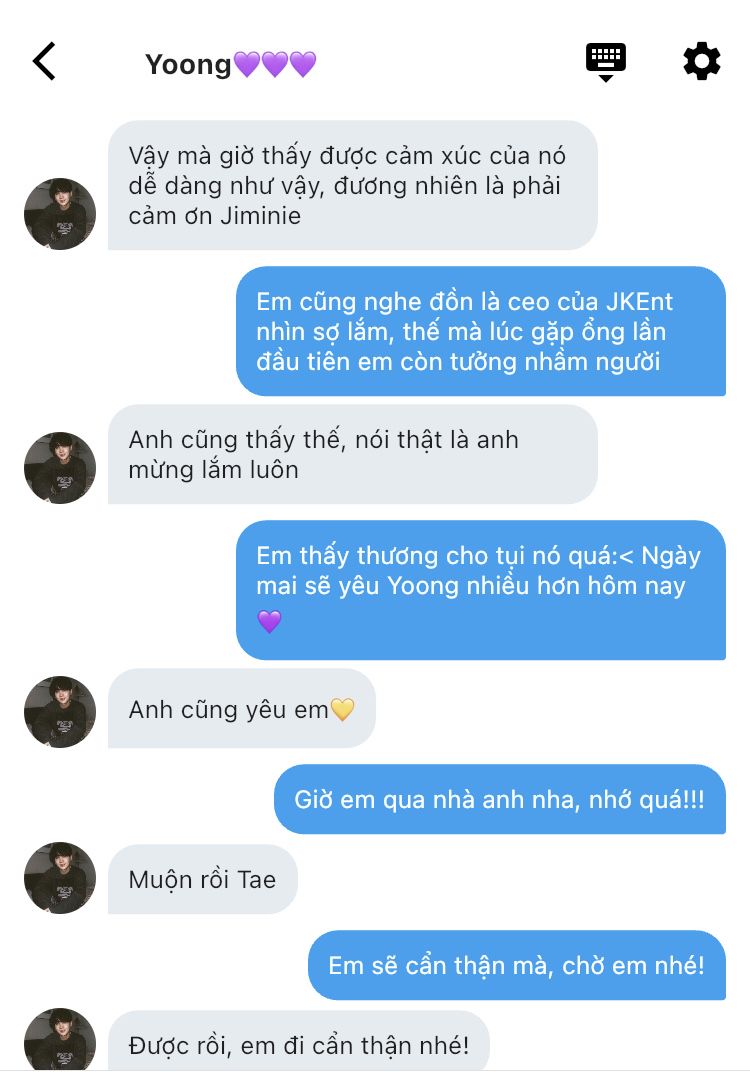Open the keyboard icon in the header

pos(605,61)
